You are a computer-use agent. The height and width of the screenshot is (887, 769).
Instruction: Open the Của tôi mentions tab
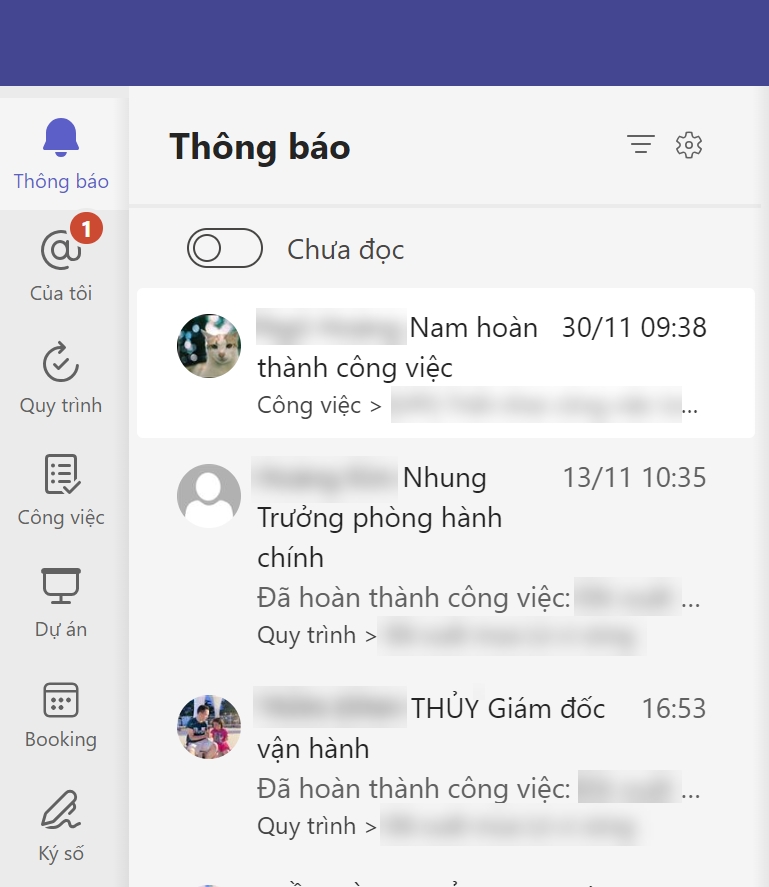point(61,265)
